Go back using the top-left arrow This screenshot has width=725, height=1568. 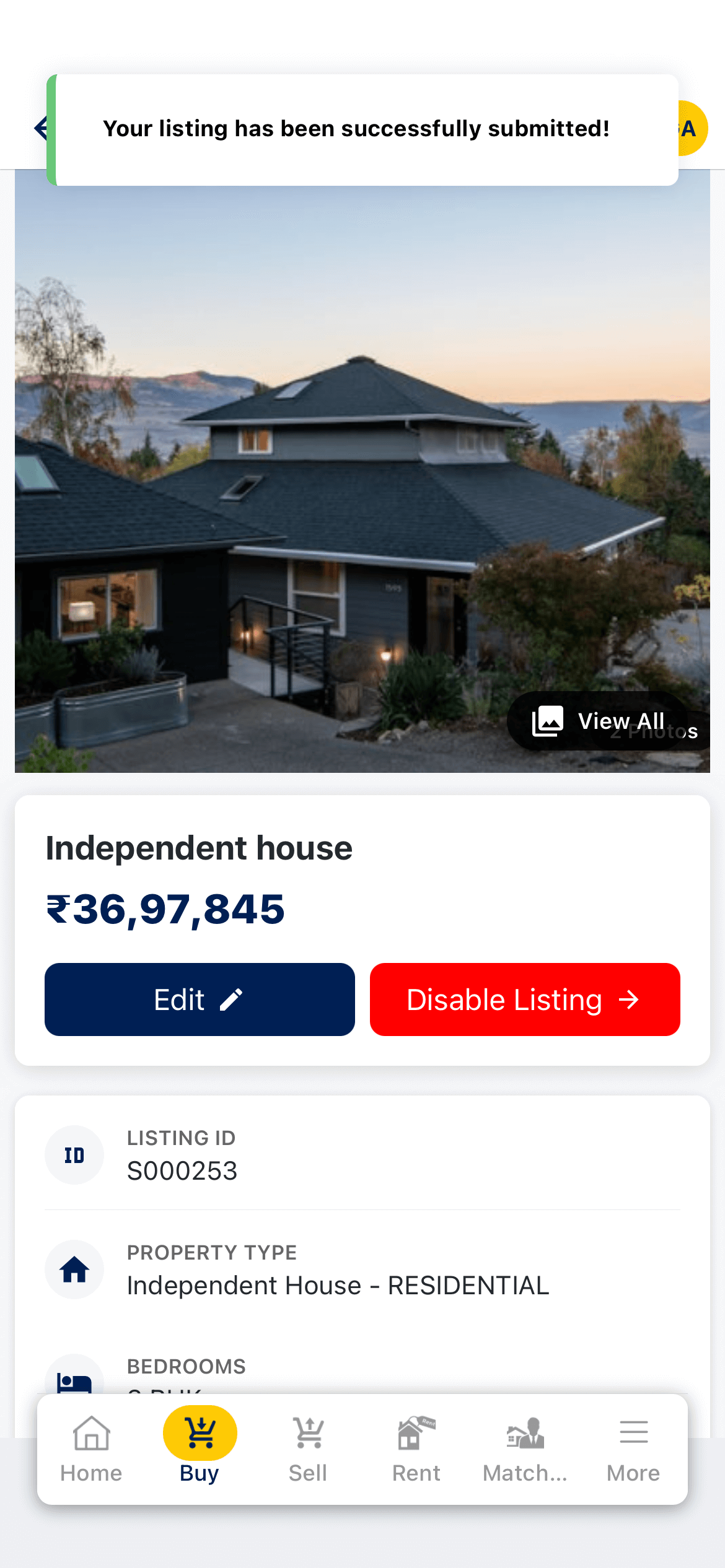(40, 129)
